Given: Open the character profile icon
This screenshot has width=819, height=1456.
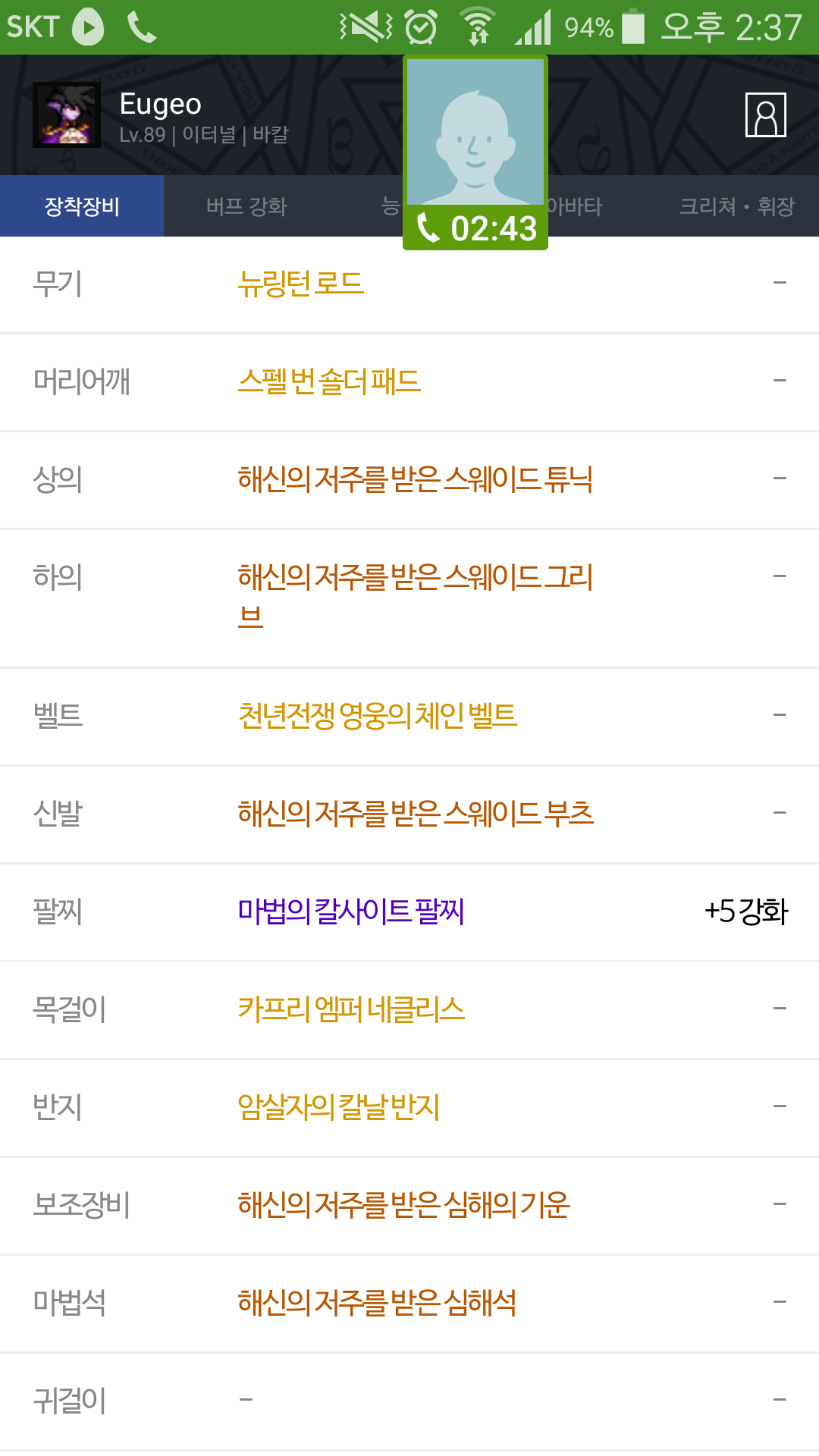Looking at the screenshot, I should 765,115.
